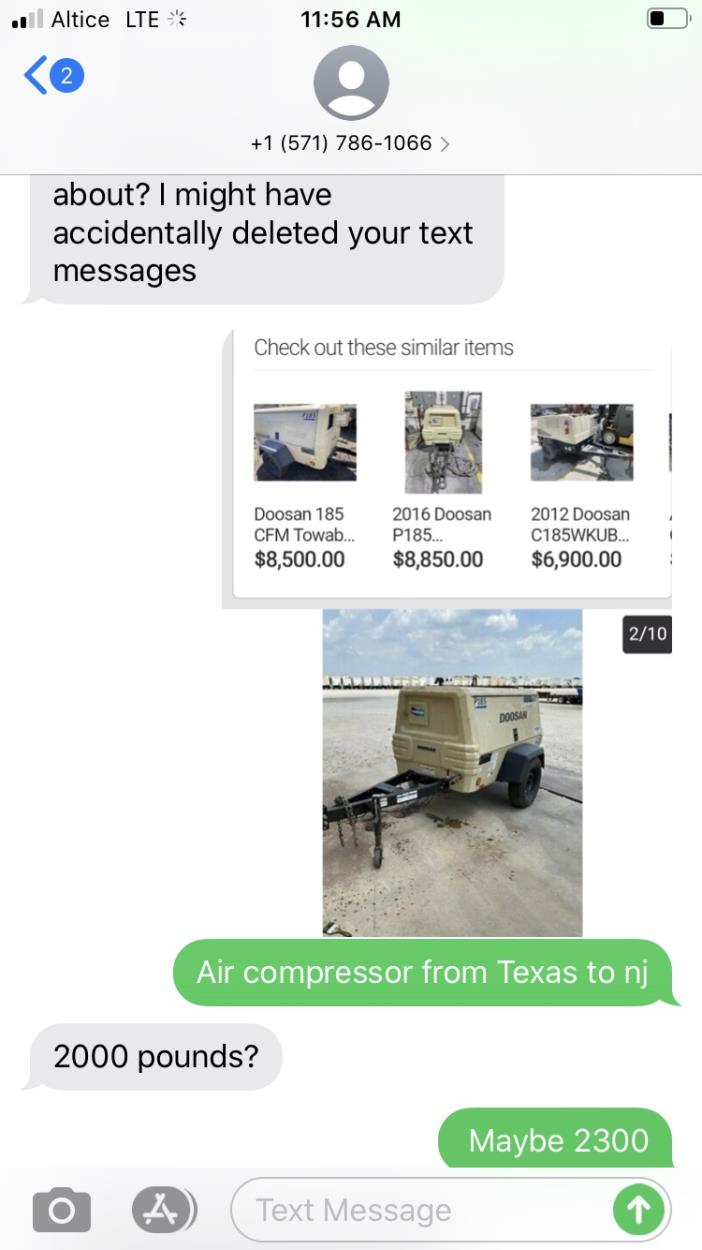Open the iMessage apps drawer
Image resolution: width=702 pixels, height=1250 pixels.
pyautogui.click(x=161, y=1210)
